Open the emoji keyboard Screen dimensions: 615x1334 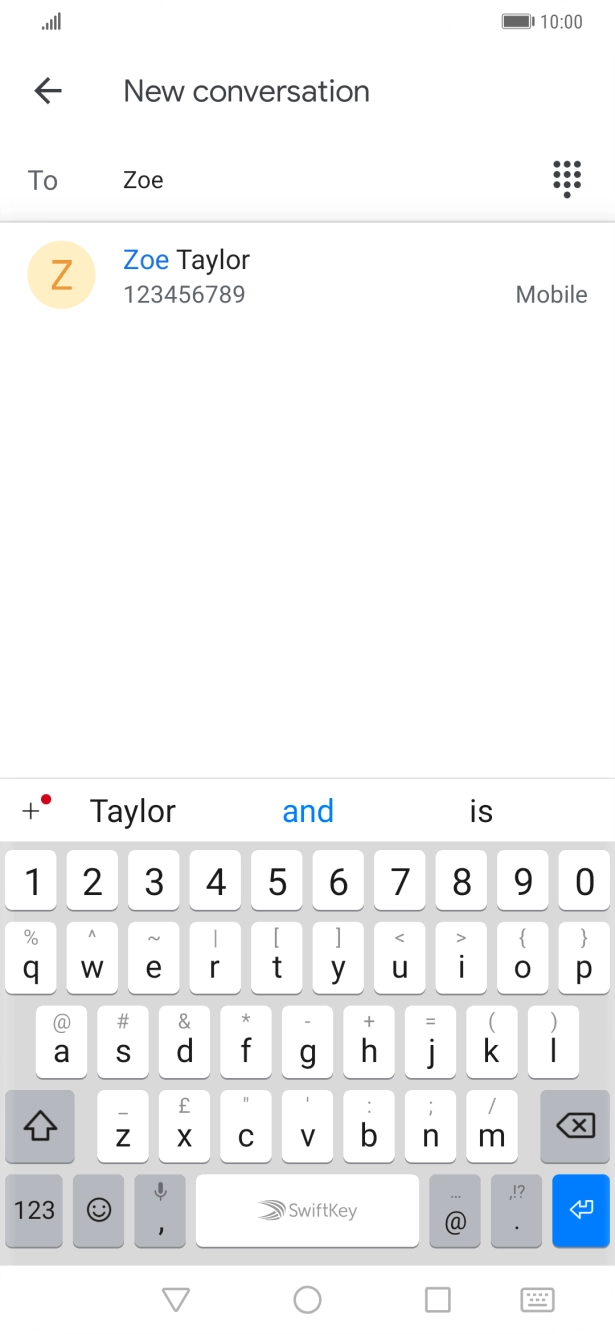point(99,1210)
